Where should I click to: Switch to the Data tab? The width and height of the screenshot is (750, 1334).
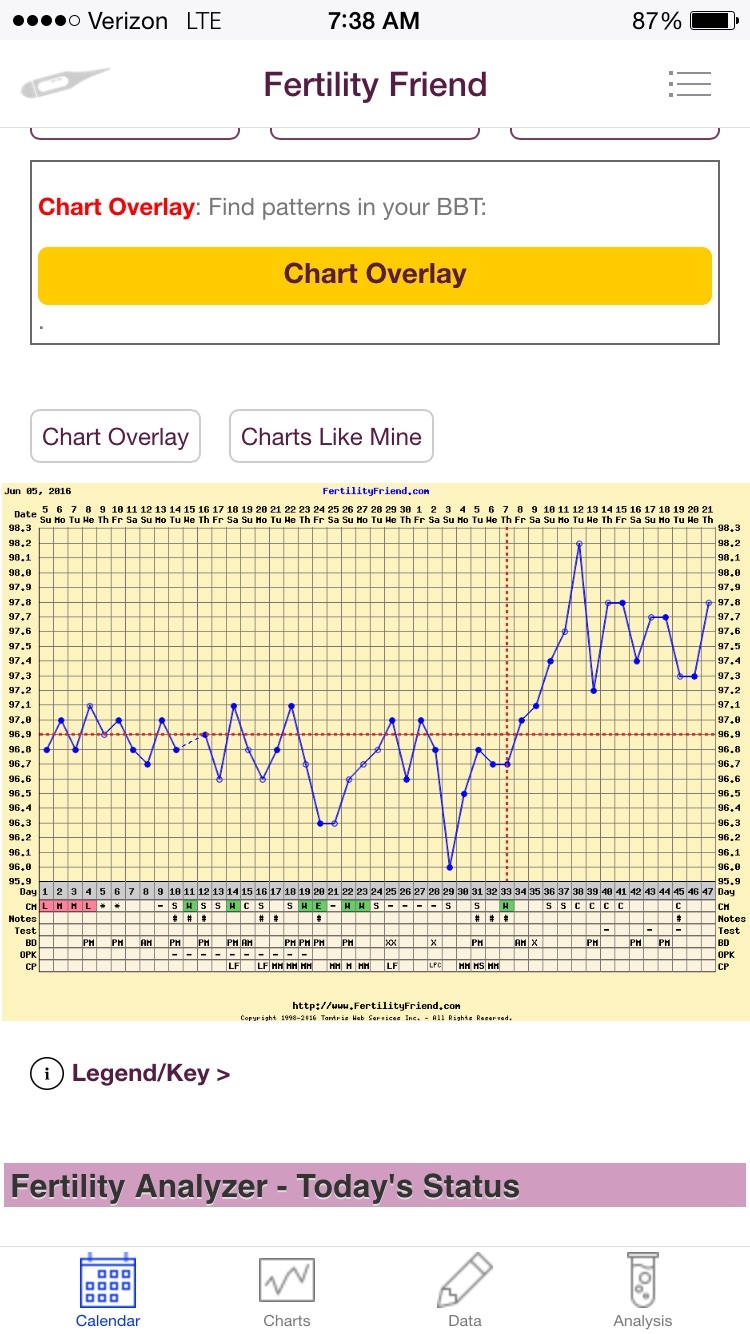(x=465, y=1290)
